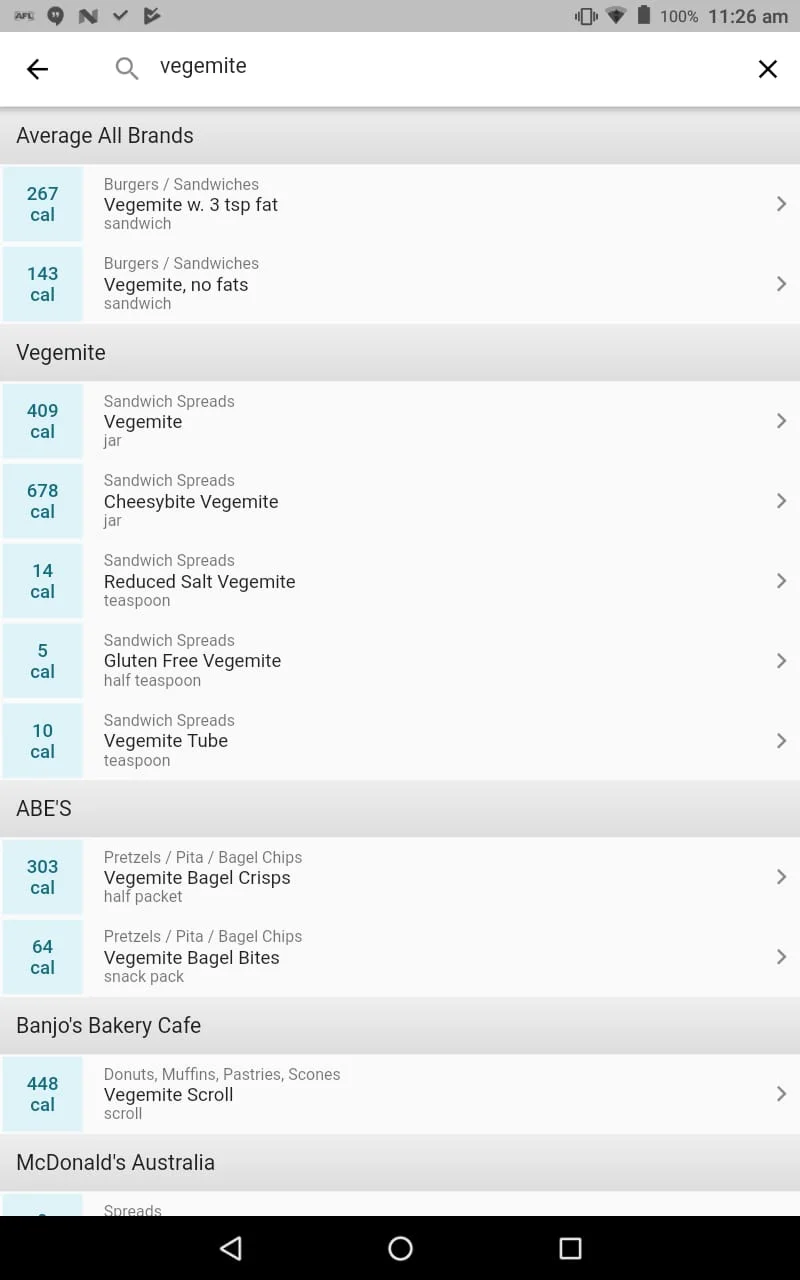800x1280 pixels.
Task: Select the McDonald's Australia section header
Action: (x=115, y=1162)
